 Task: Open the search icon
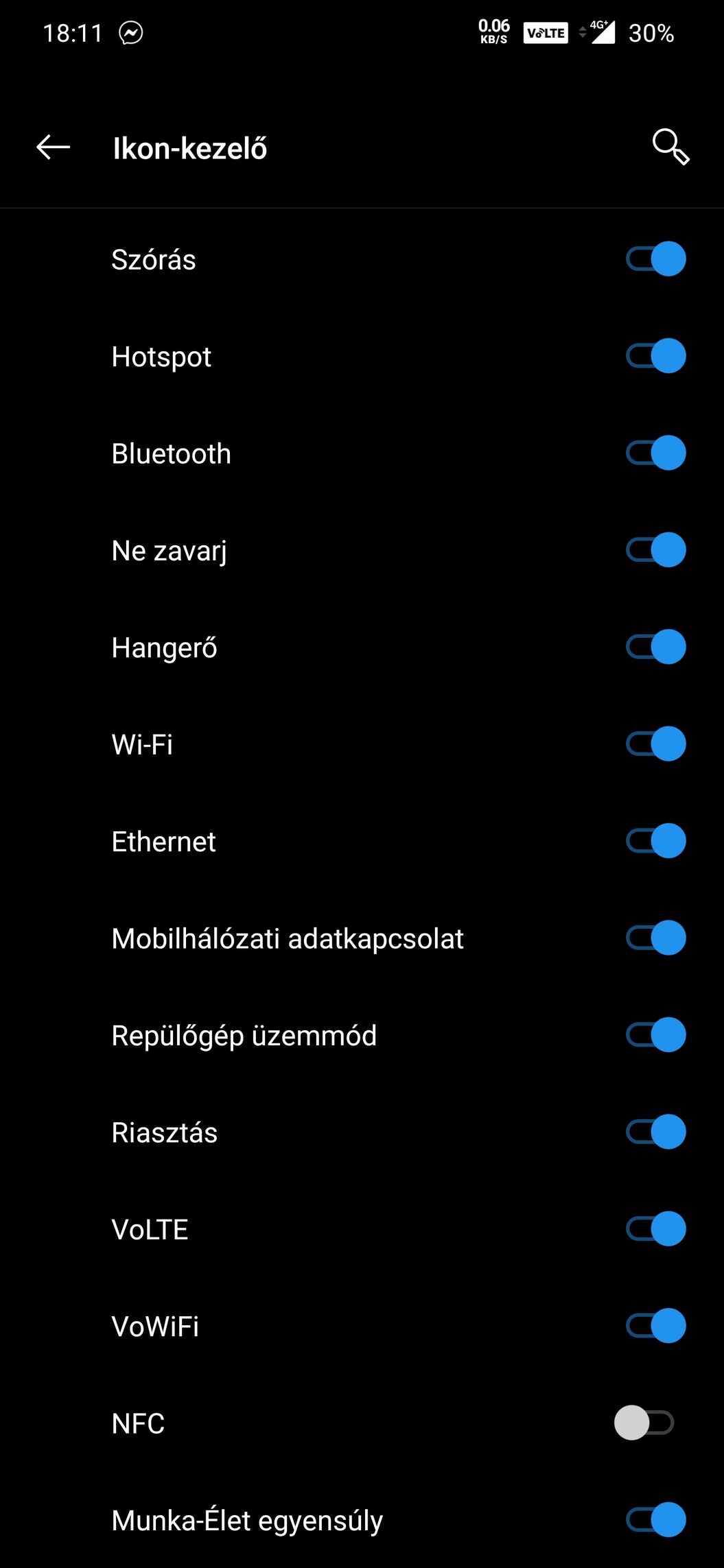click(670, 147)
